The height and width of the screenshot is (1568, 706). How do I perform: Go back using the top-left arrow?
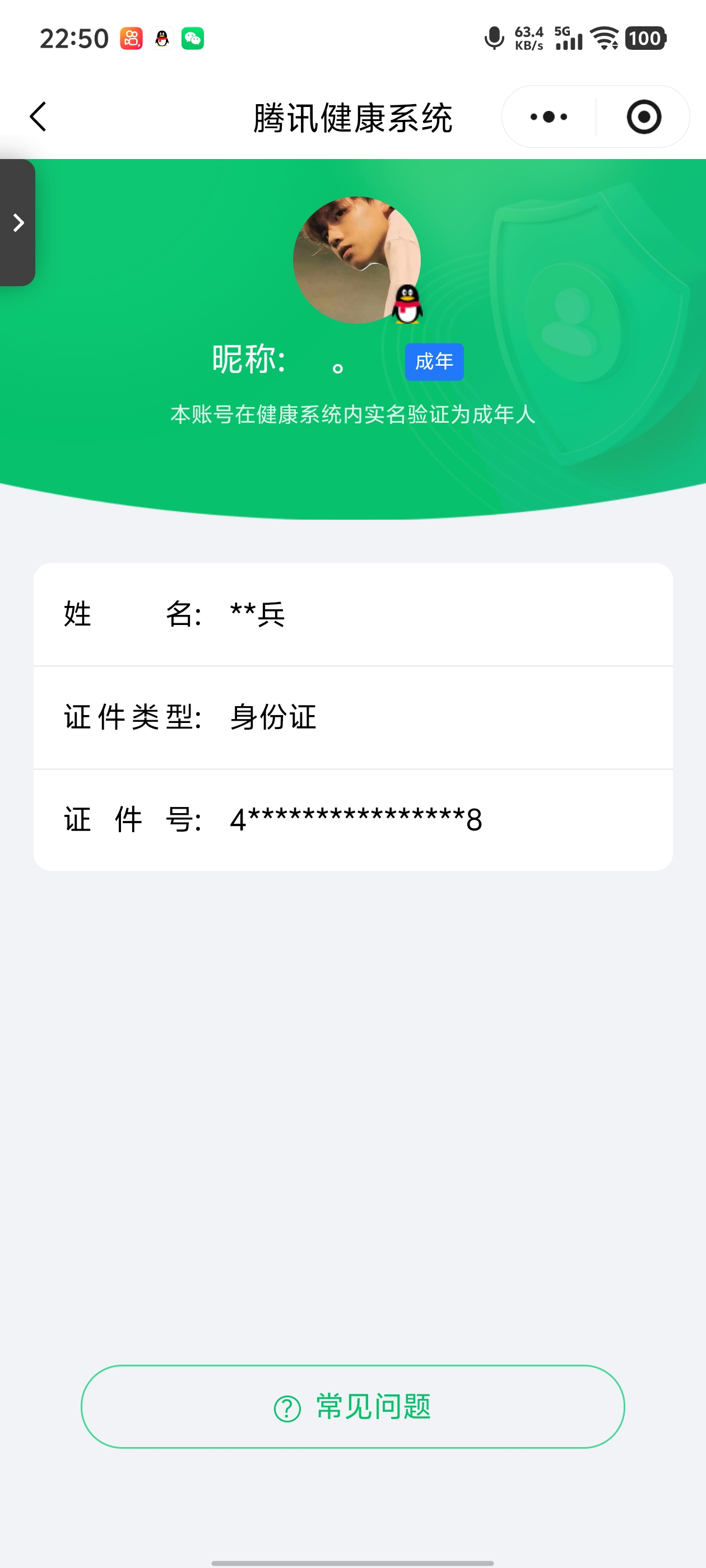(x=38, y=116)
